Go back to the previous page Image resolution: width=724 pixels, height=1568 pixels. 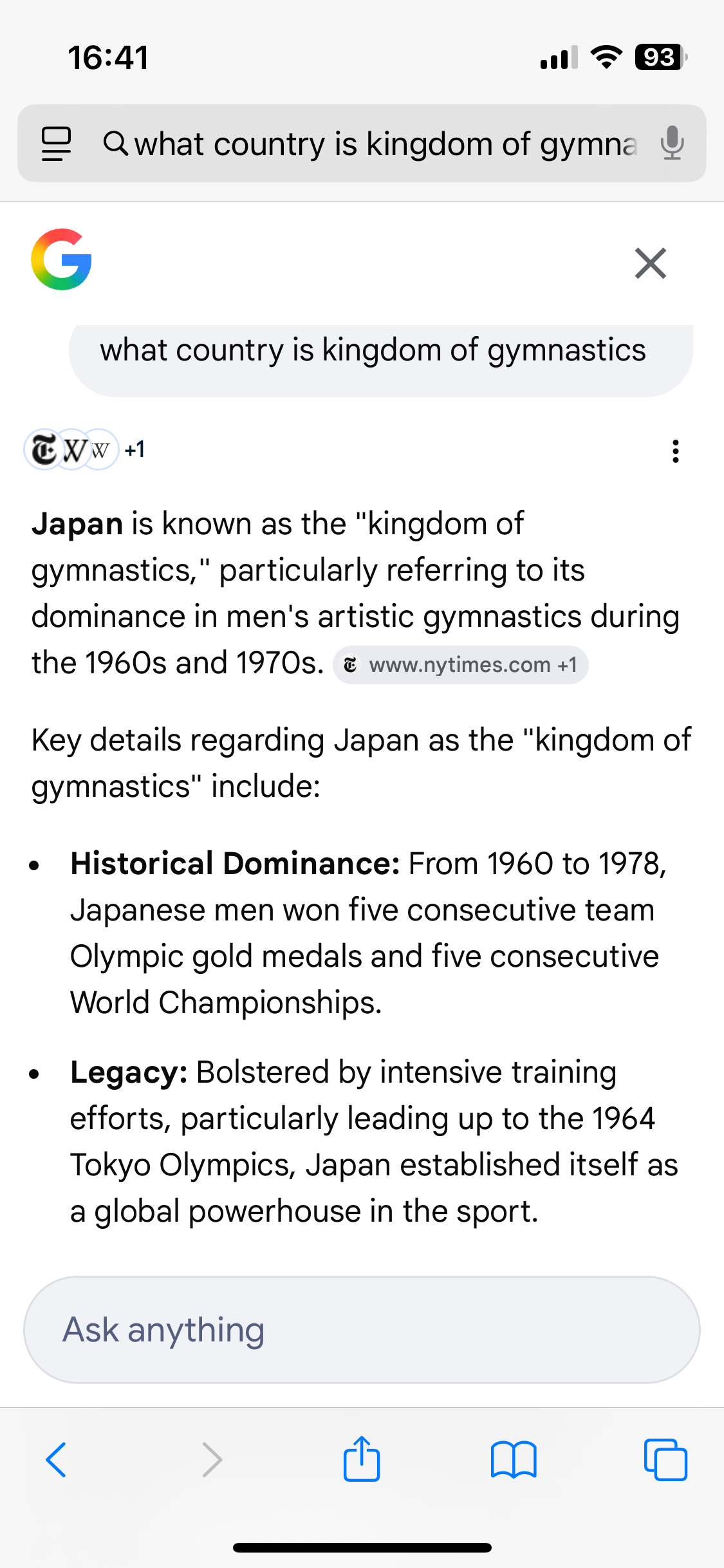pos(56,1459)
